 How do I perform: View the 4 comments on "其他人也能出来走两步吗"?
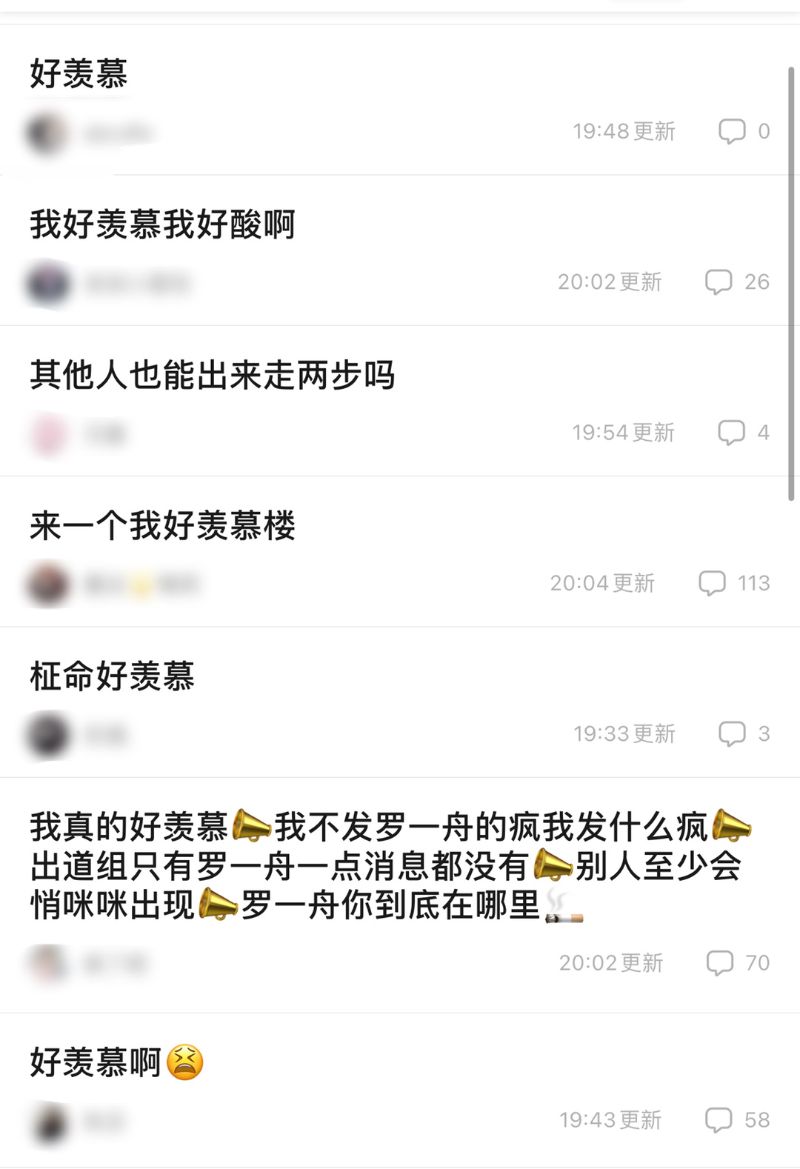pos(745,432)
